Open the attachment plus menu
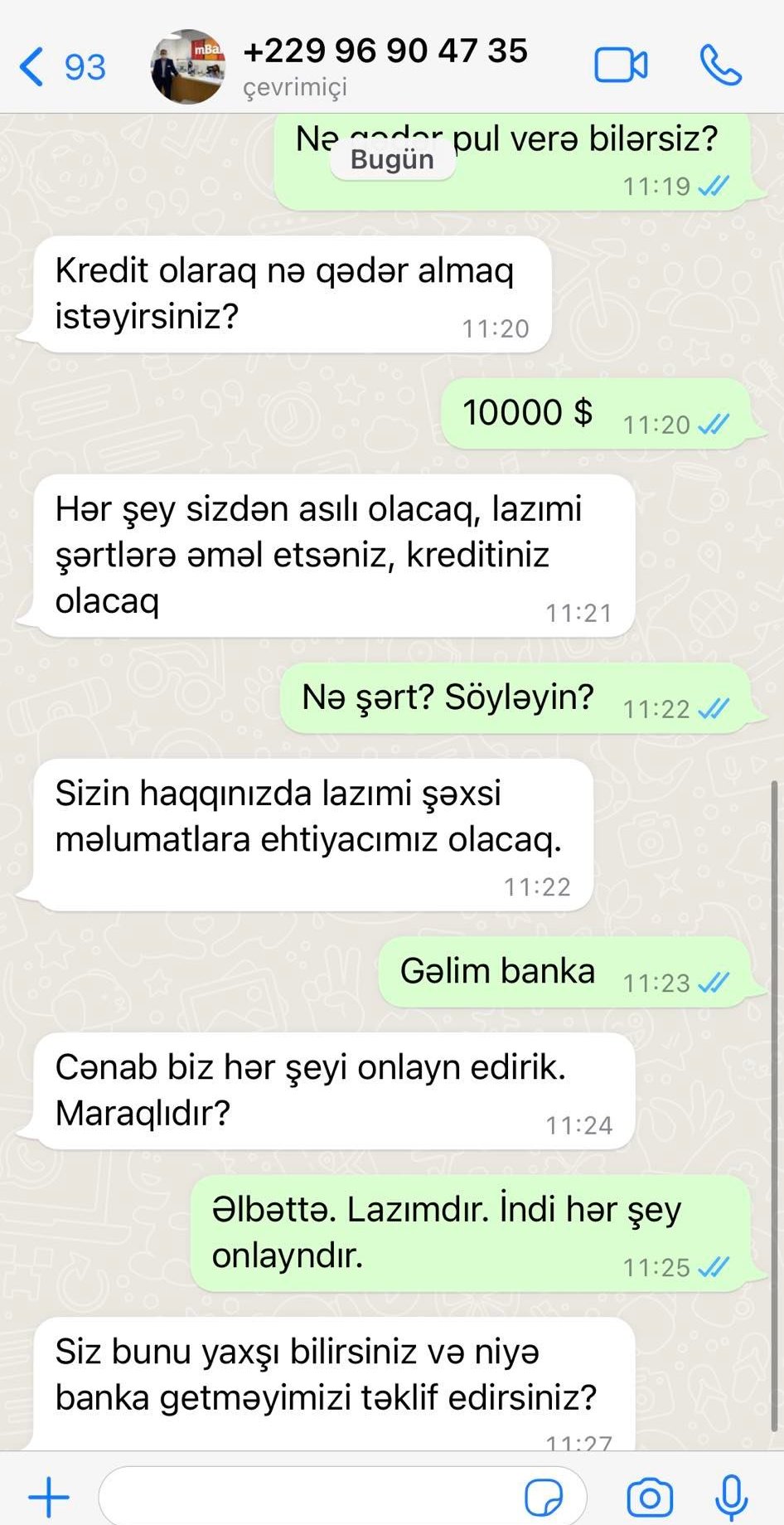The image size is (784, 1525). click(49, 1497)
